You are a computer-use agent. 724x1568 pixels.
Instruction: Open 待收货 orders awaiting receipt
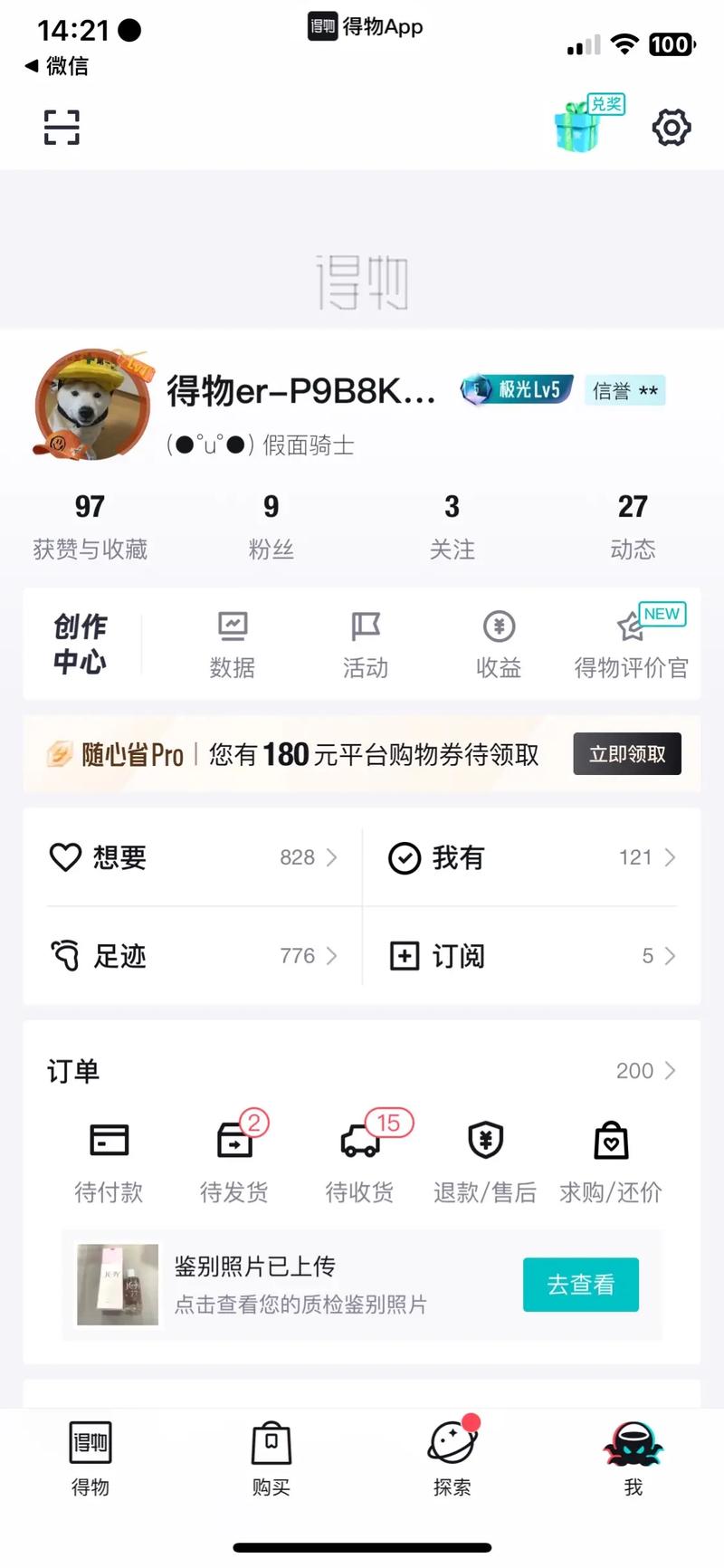coord(360,1159)
